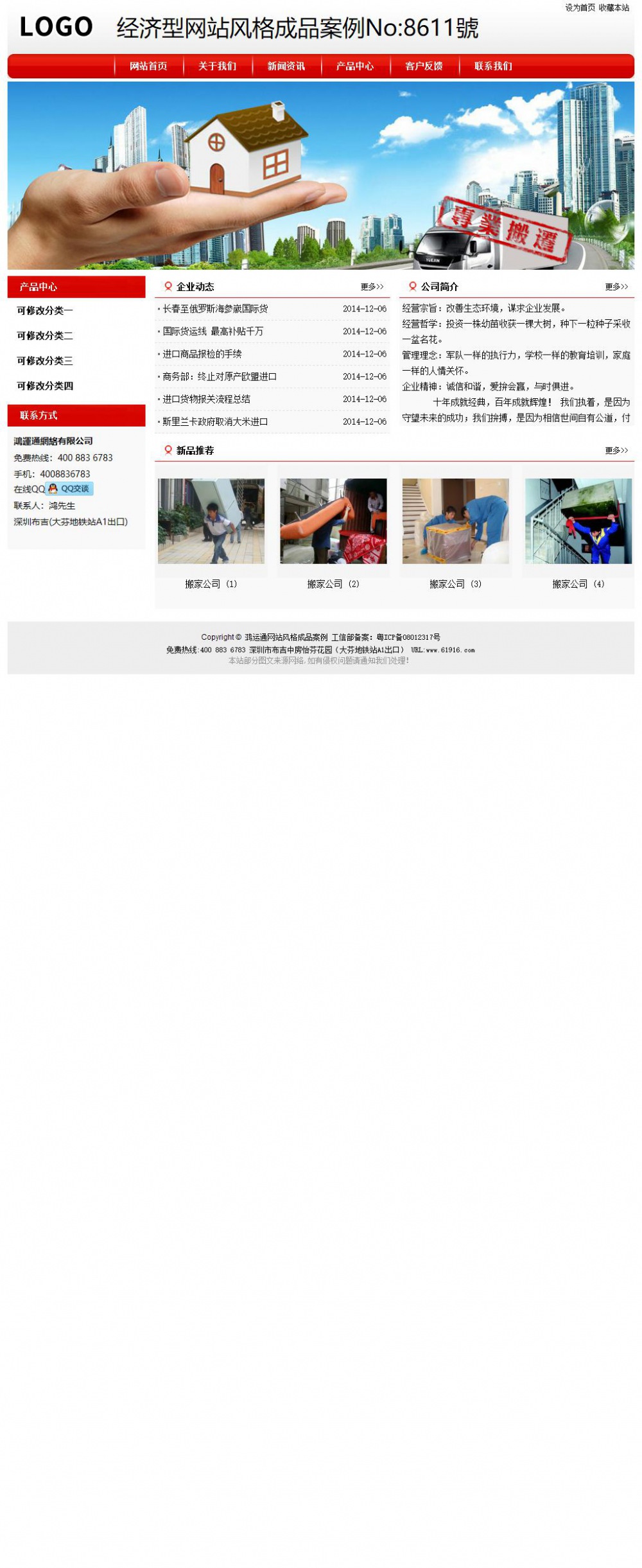Click the red icon beside 公司简介 heading

coord(412,286)
